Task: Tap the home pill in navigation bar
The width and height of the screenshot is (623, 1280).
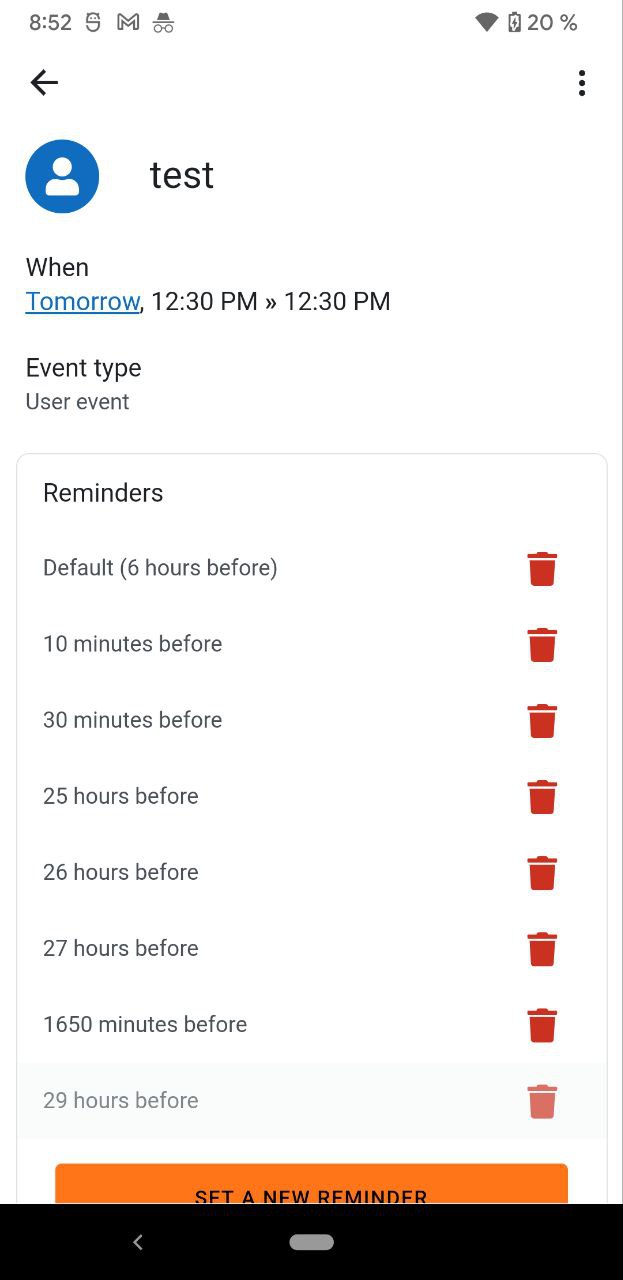Action: point(311,1242)
